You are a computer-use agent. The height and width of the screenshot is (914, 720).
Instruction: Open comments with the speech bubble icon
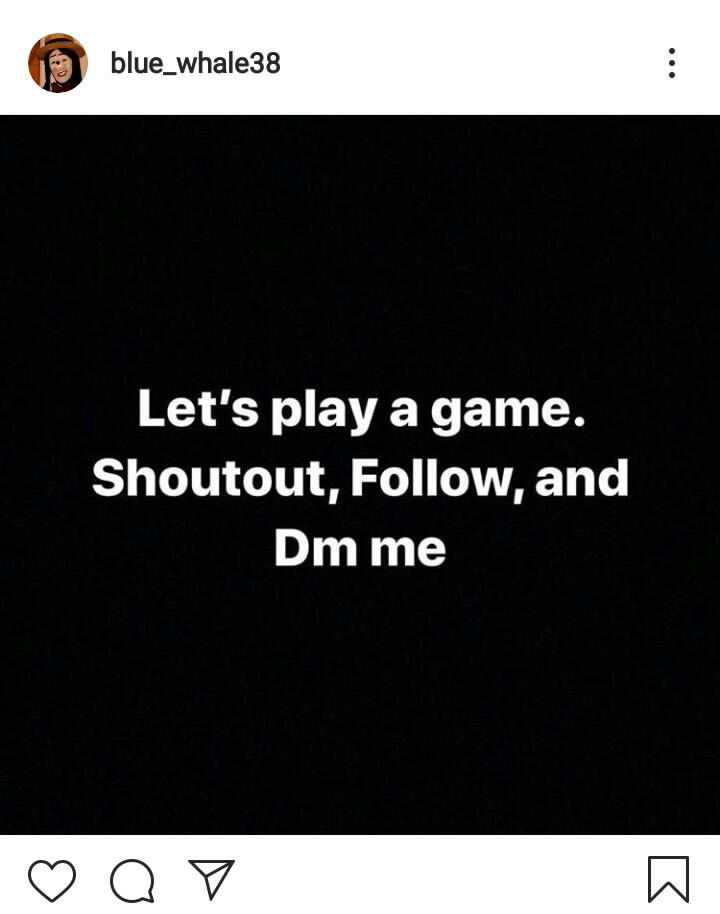132,881
